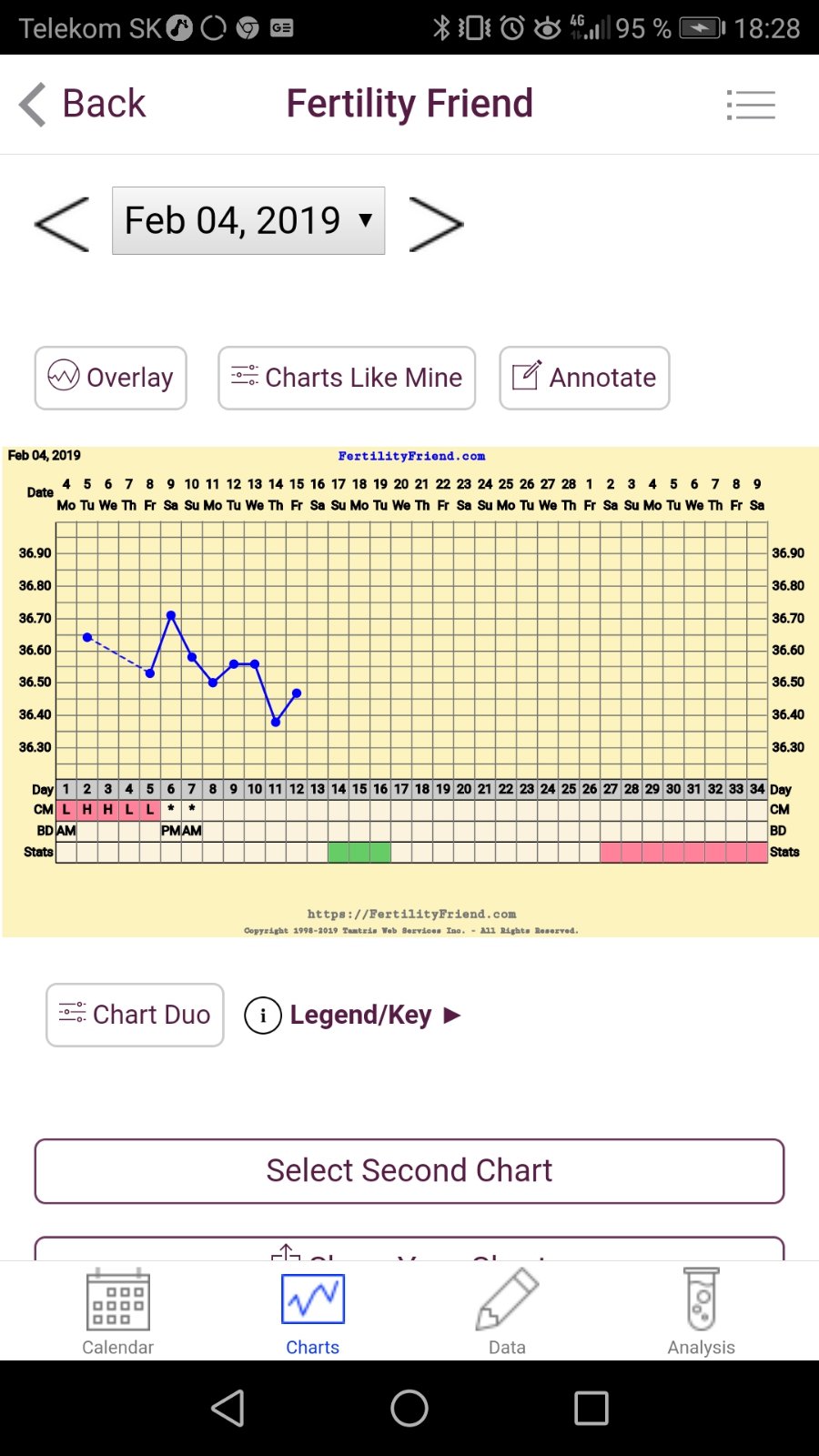Tap Charts Like Mine
This screenshot has height=1456, width=819.
pos(347,378)
